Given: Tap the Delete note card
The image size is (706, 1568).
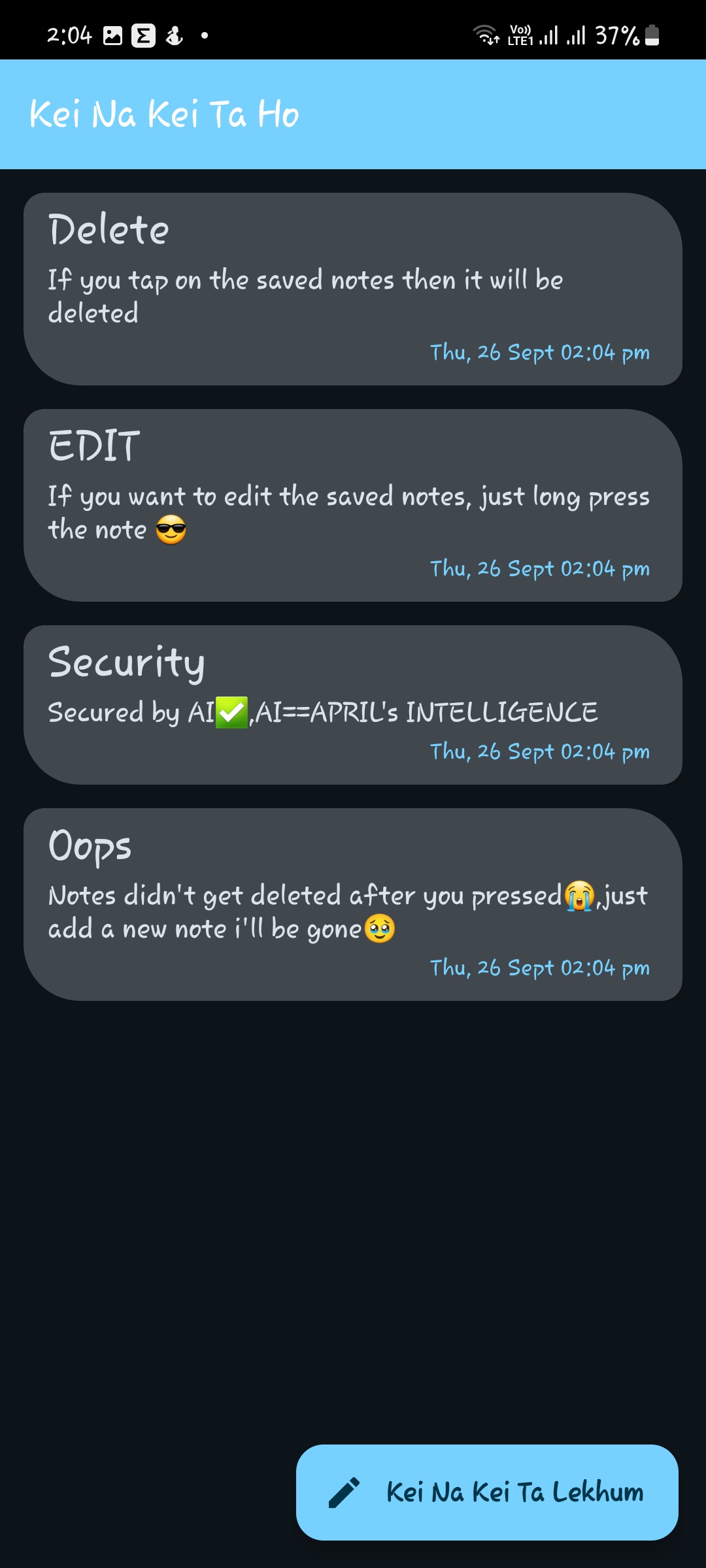Looking at the screenshot, I should point(353,289).
